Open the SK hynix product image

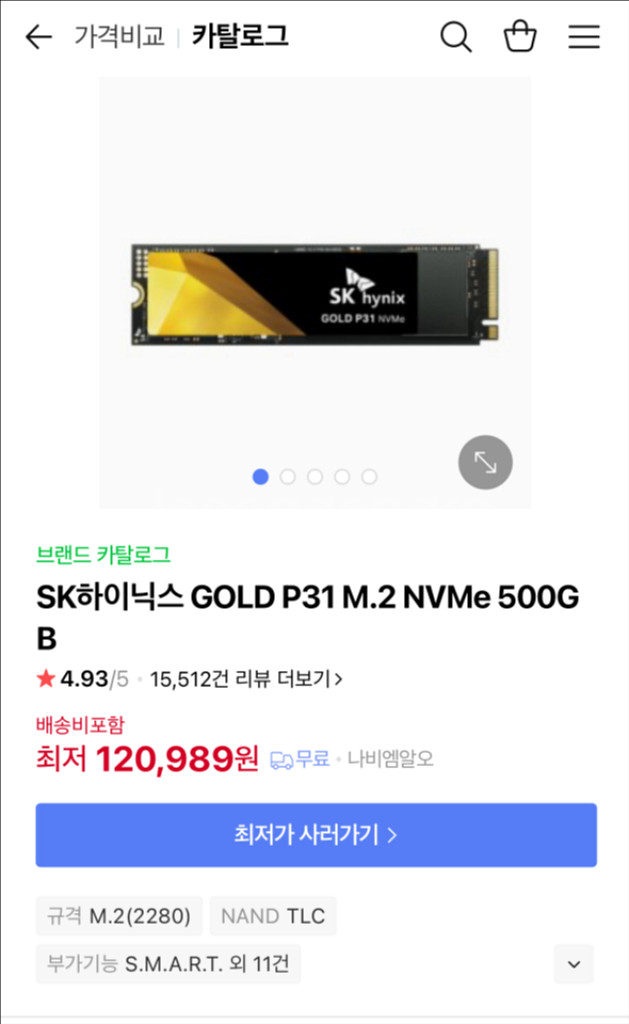315,294
